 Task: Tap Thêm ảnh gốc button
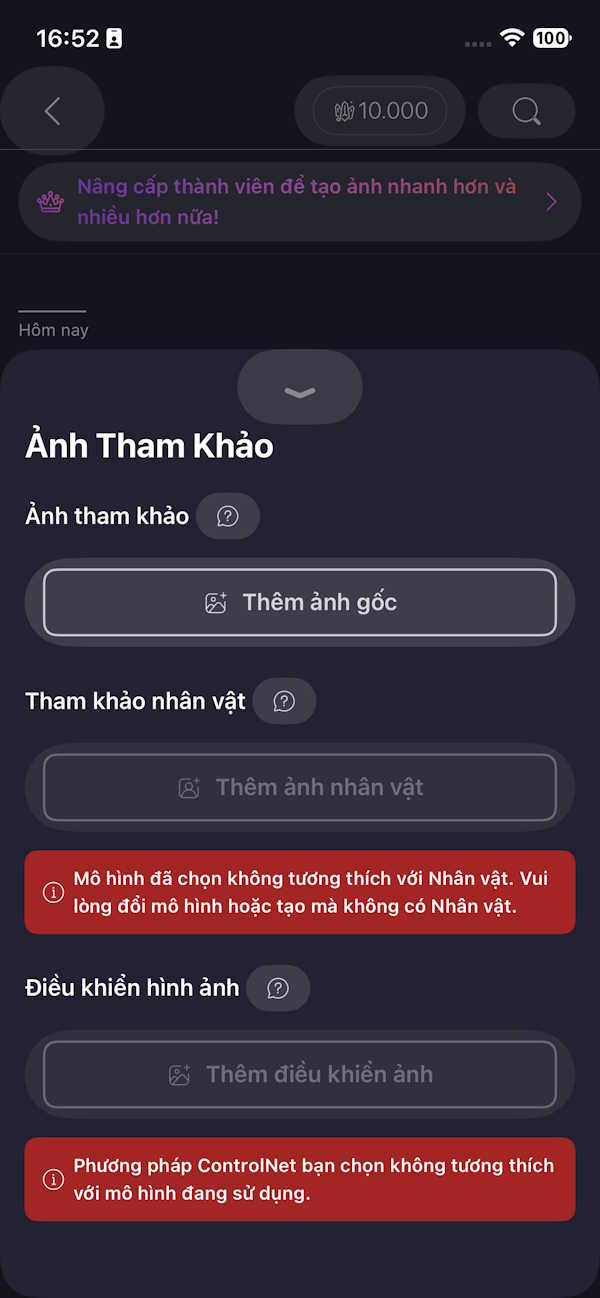coord(300,602)
